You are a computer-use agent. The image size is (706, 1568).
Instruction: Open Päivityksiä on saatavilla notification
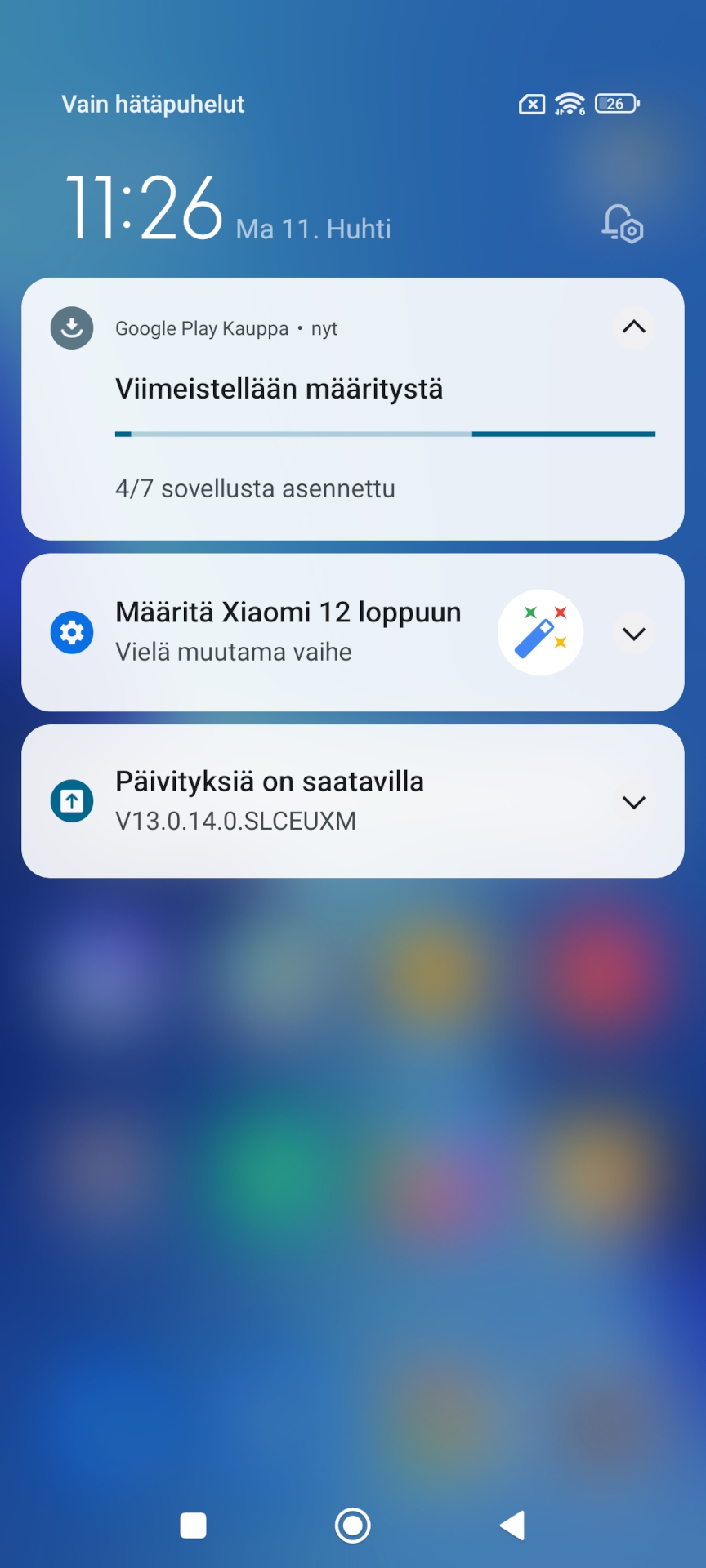pos(353,801)
